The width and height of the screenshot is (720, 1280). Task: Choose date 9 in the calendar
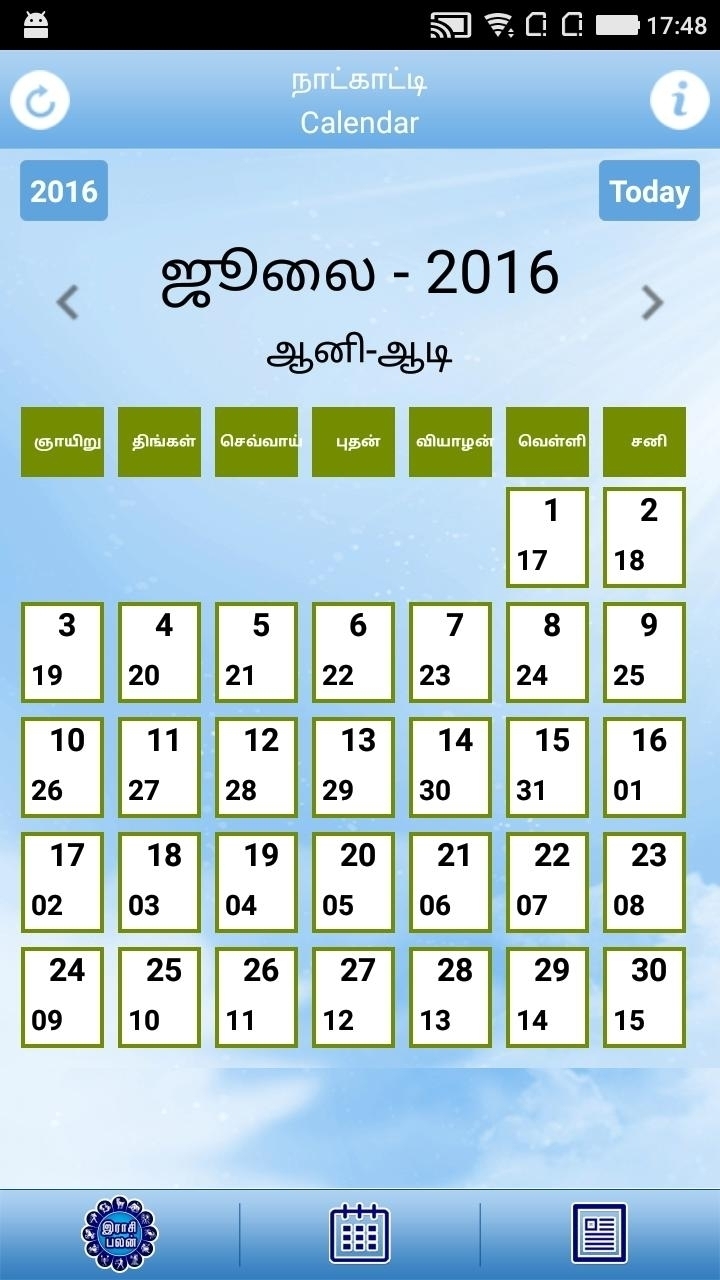(x=644, y=652)
